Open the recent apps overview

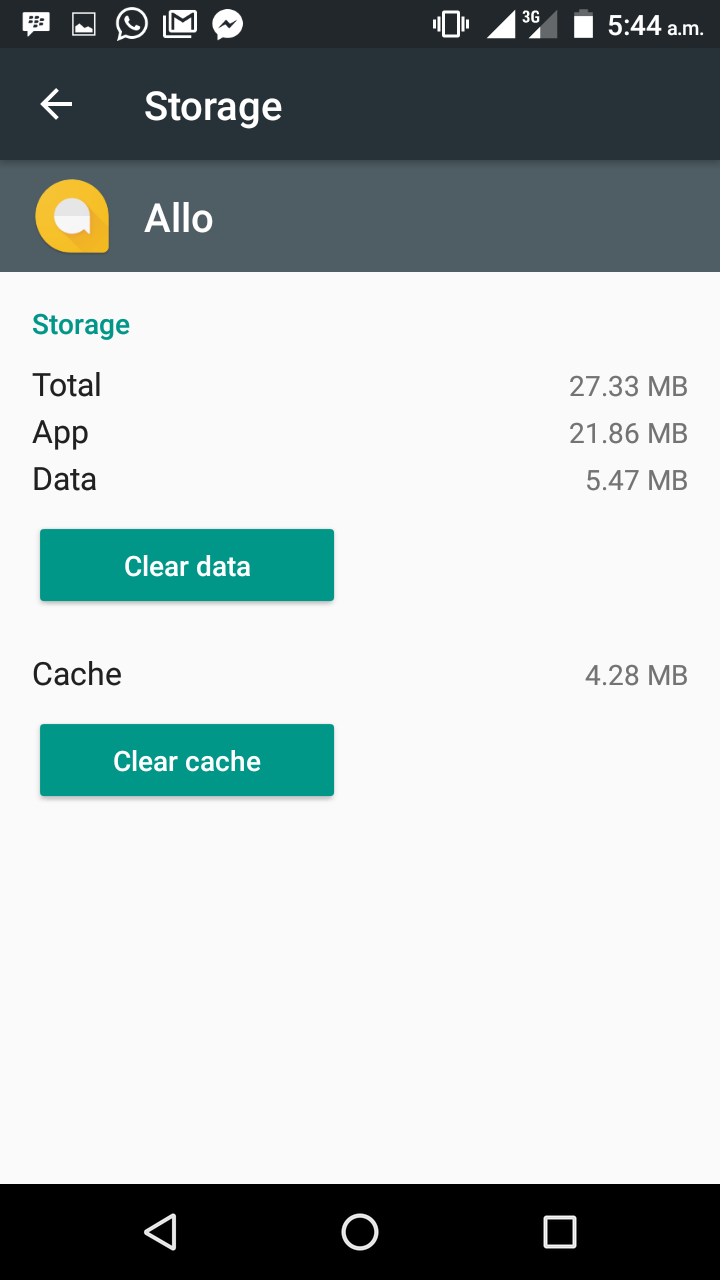[x=559, y=1232]
